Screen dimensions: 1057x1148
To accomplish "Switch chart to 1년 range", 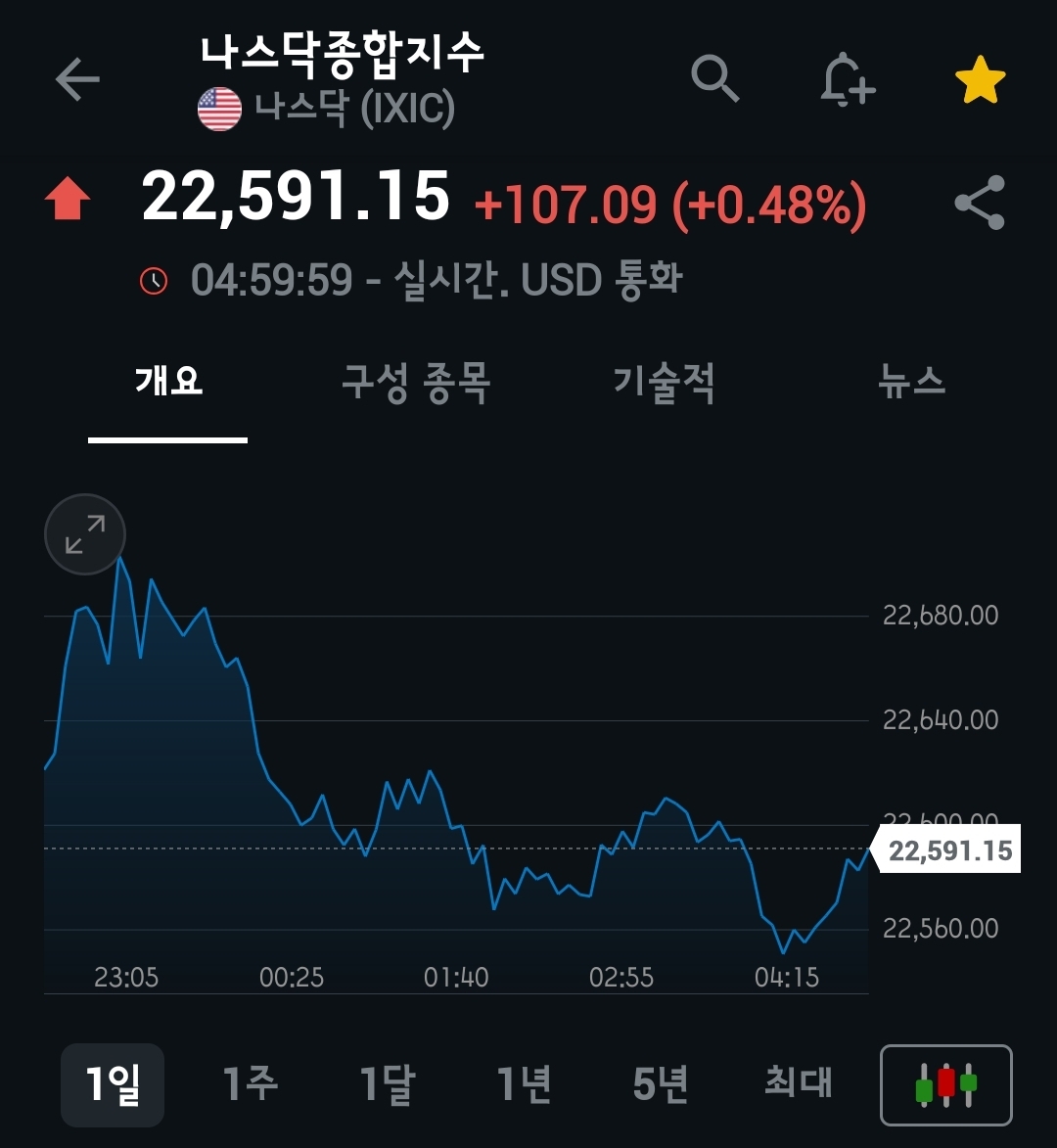I will (x=524, y=1084).
